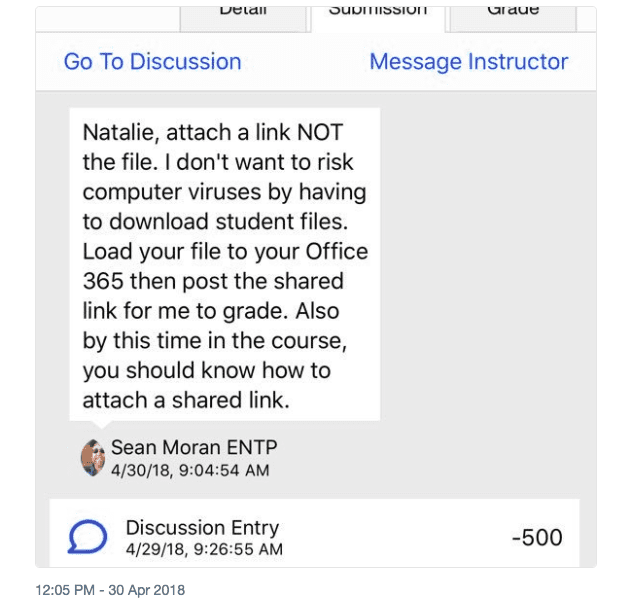Viewport: 631px width, 602px height.
Task: Open the Discussion Entry row
Action: (315, 537)
